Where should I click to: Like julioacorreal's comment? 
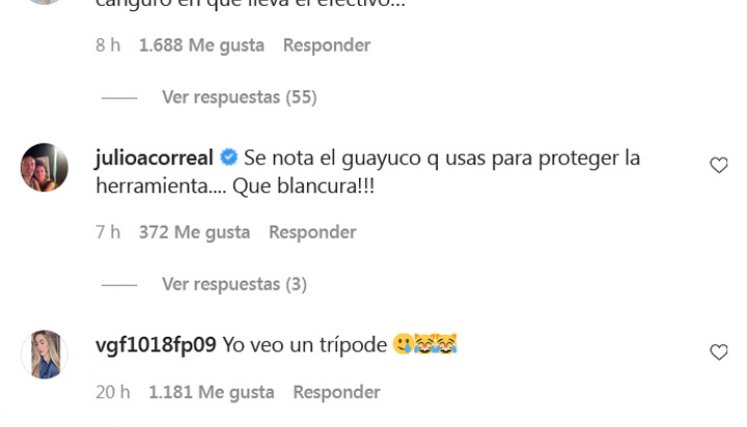point(718,166)
